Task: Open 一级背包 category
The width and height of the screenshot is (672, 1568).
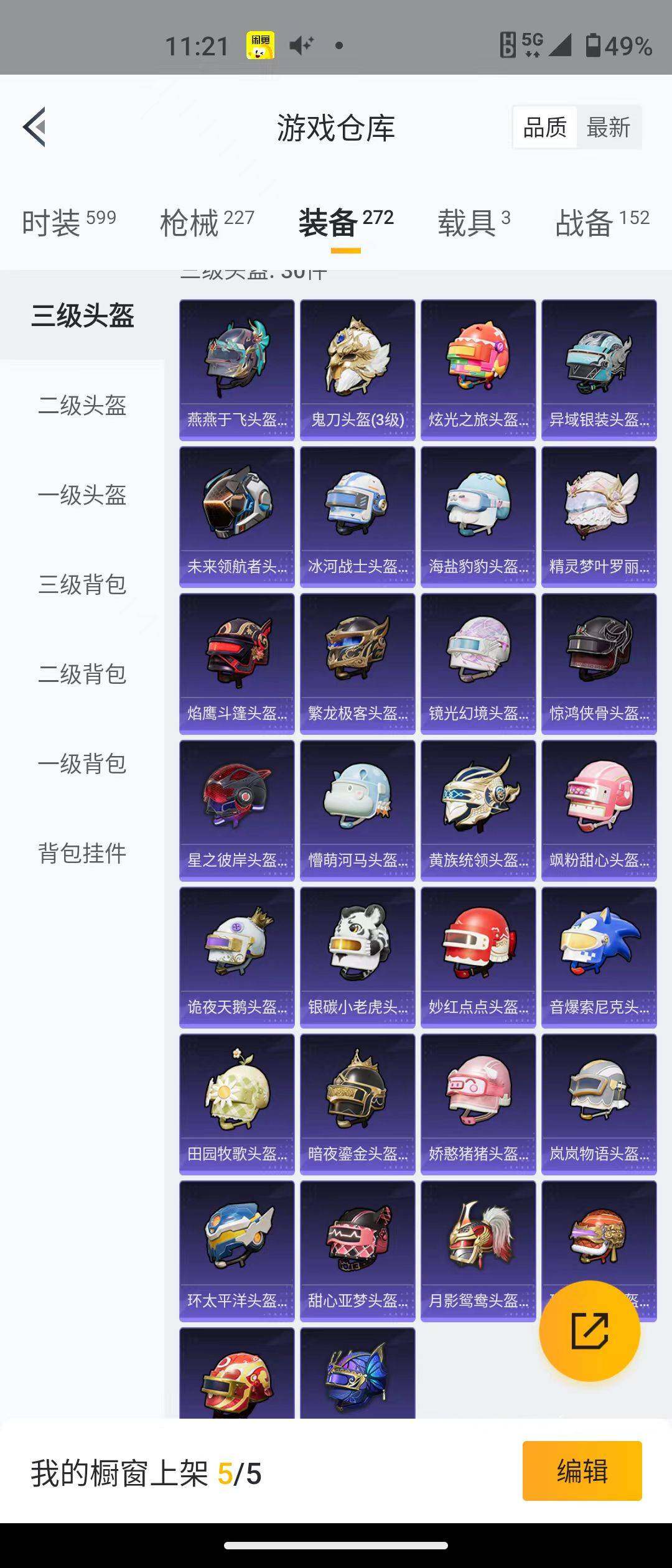Action: click(82, 764)
